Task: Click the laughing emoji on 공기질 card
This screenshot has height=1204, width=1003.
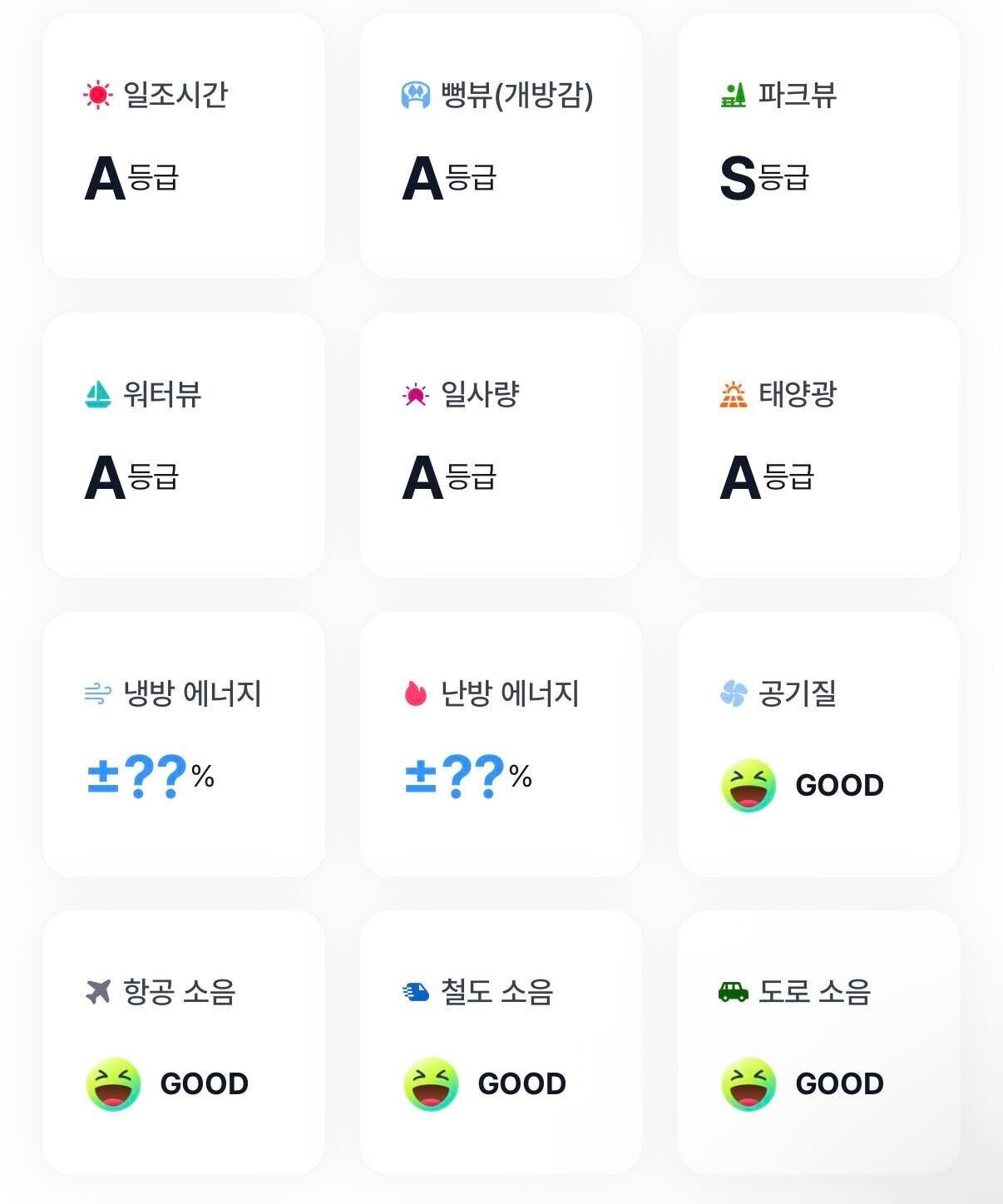Action: [x=748, y=784]
